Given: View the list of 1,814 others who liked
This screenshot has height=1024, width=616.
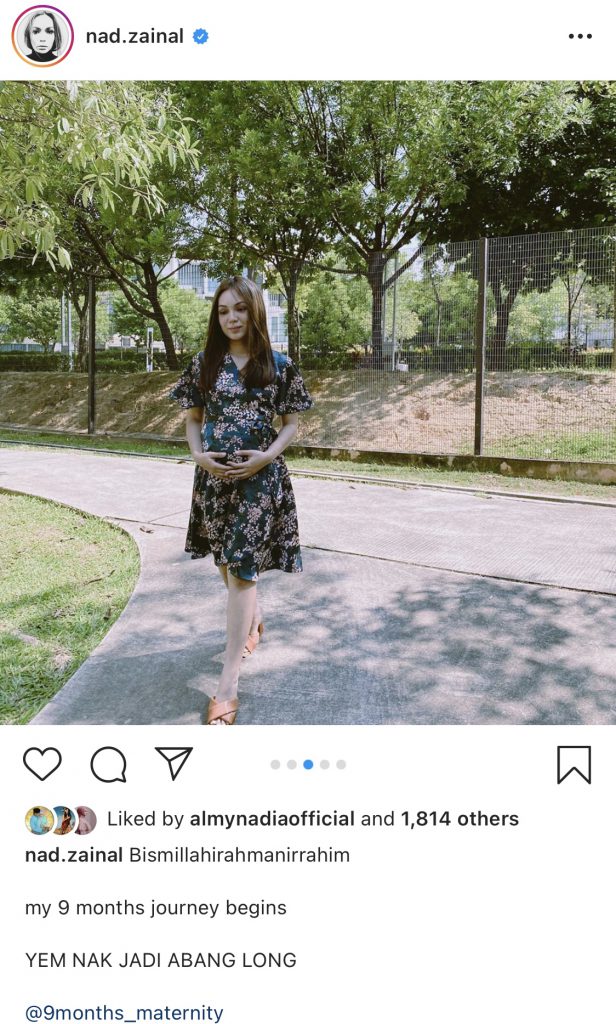Looking at the screenshot, I should click(x=460, y=819).
